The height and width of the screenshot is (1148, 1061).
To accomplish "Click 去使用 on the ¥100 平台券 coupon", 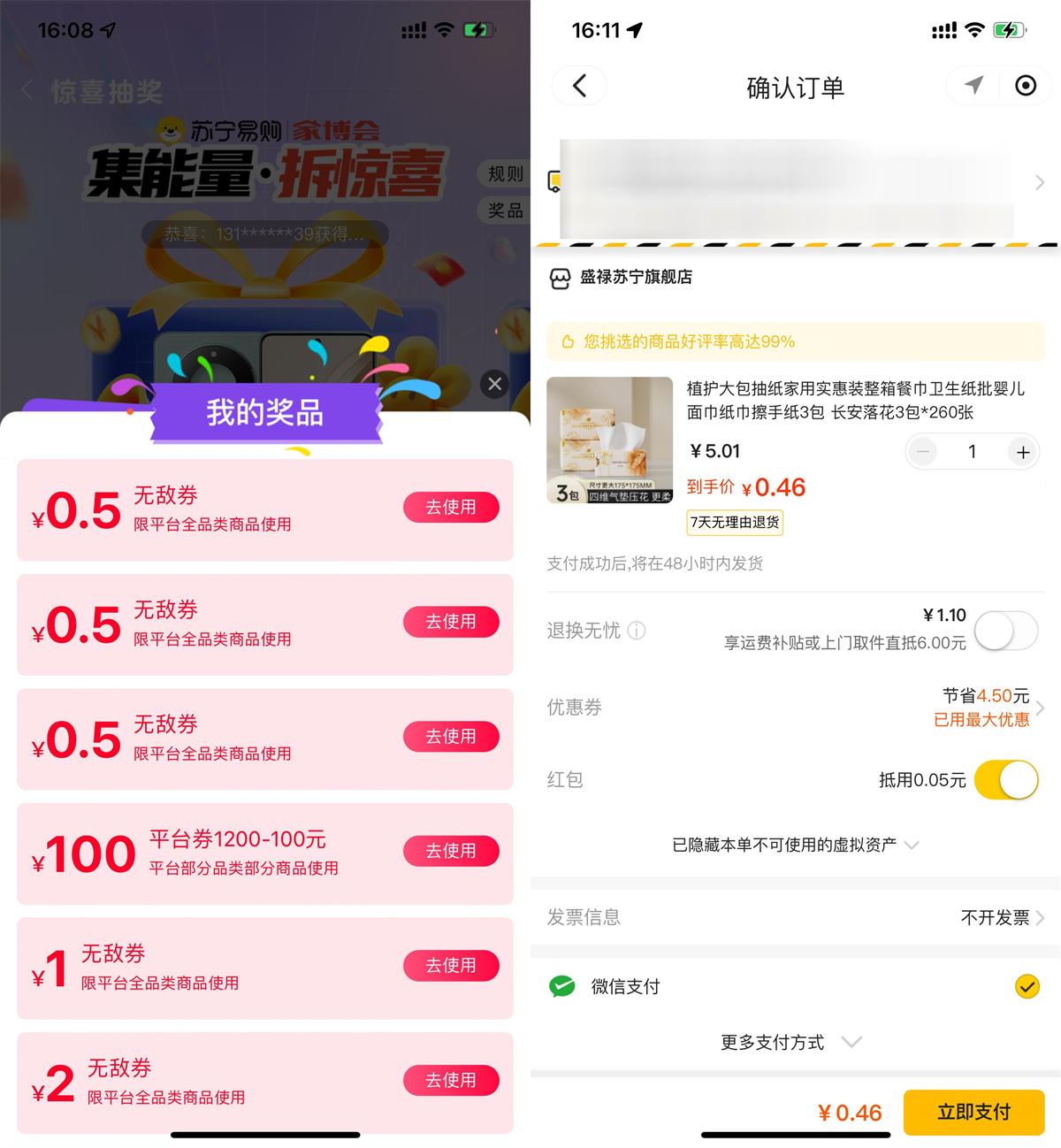I will pyautogui.click(x=451, y=851).
